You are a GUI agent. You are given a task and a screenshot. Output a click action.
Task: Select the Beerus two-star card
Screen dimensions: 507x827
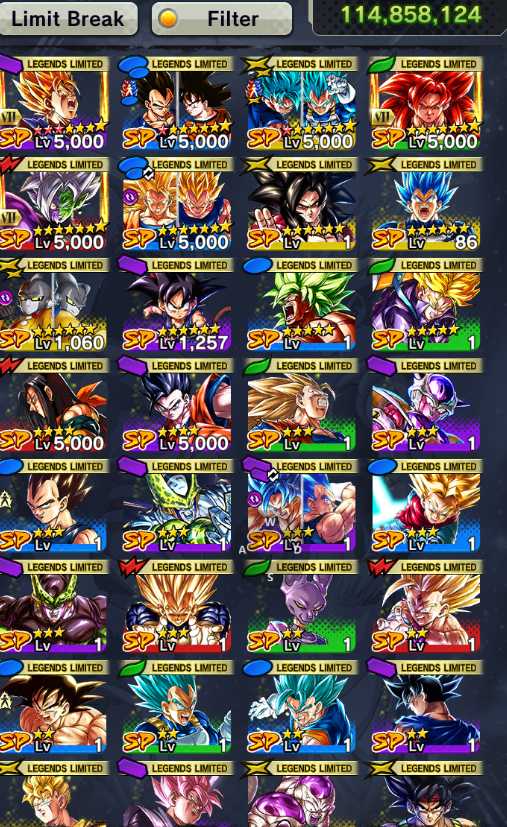click(301, 607)
